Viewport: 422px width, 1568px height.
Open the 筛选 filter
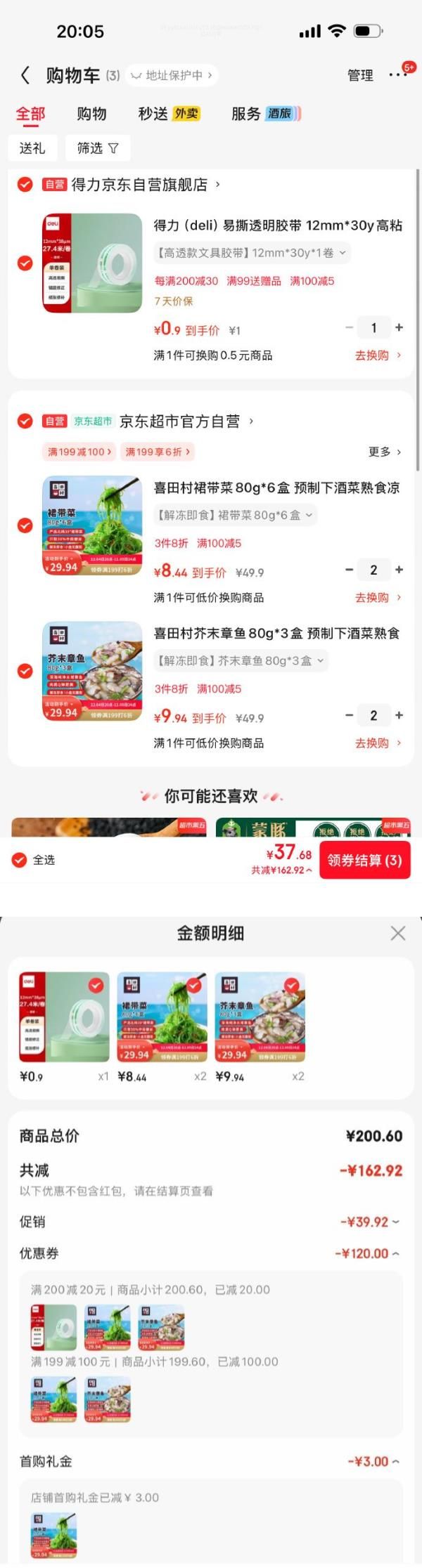point(97,148)
